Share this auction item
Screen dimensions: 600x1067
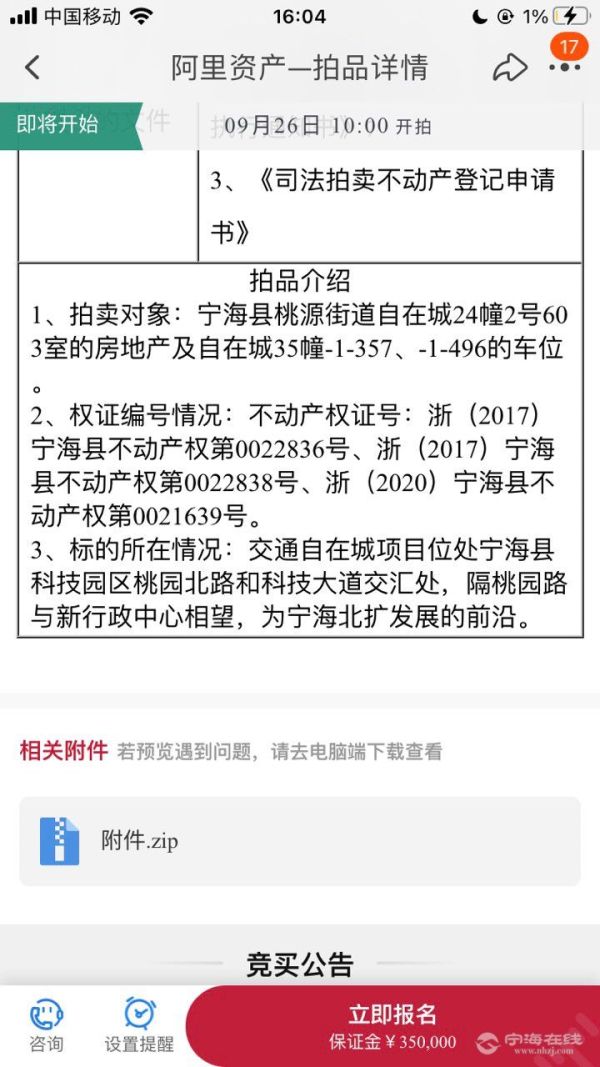(510, 67)
